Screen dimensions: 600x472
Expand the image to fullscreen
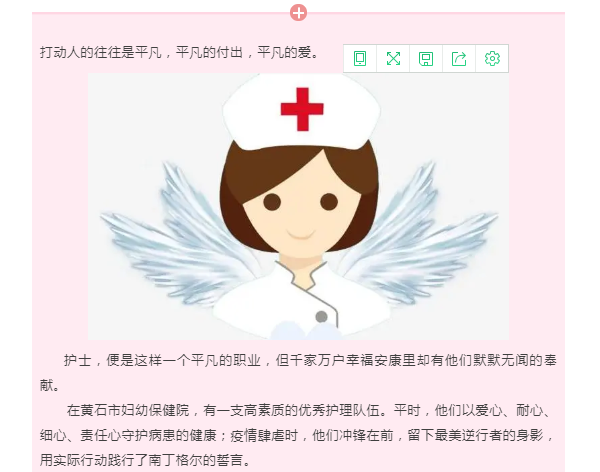pyautogui.click(x=393, y=59)
